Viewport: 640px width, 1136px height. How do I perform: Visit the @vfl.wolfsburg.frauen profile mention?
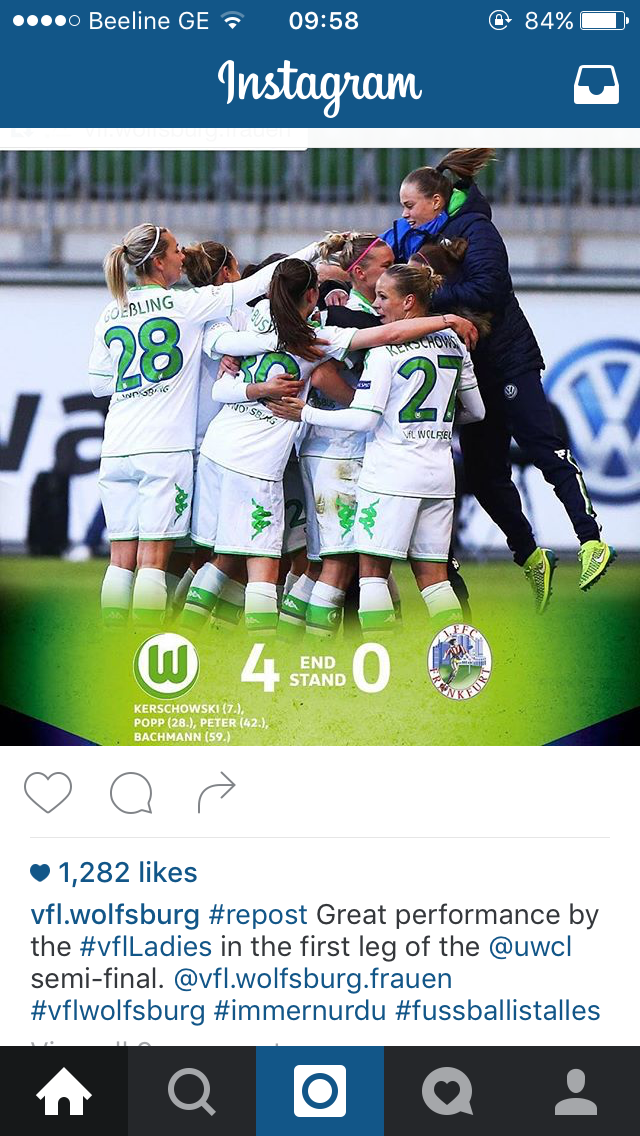[312, 978]
